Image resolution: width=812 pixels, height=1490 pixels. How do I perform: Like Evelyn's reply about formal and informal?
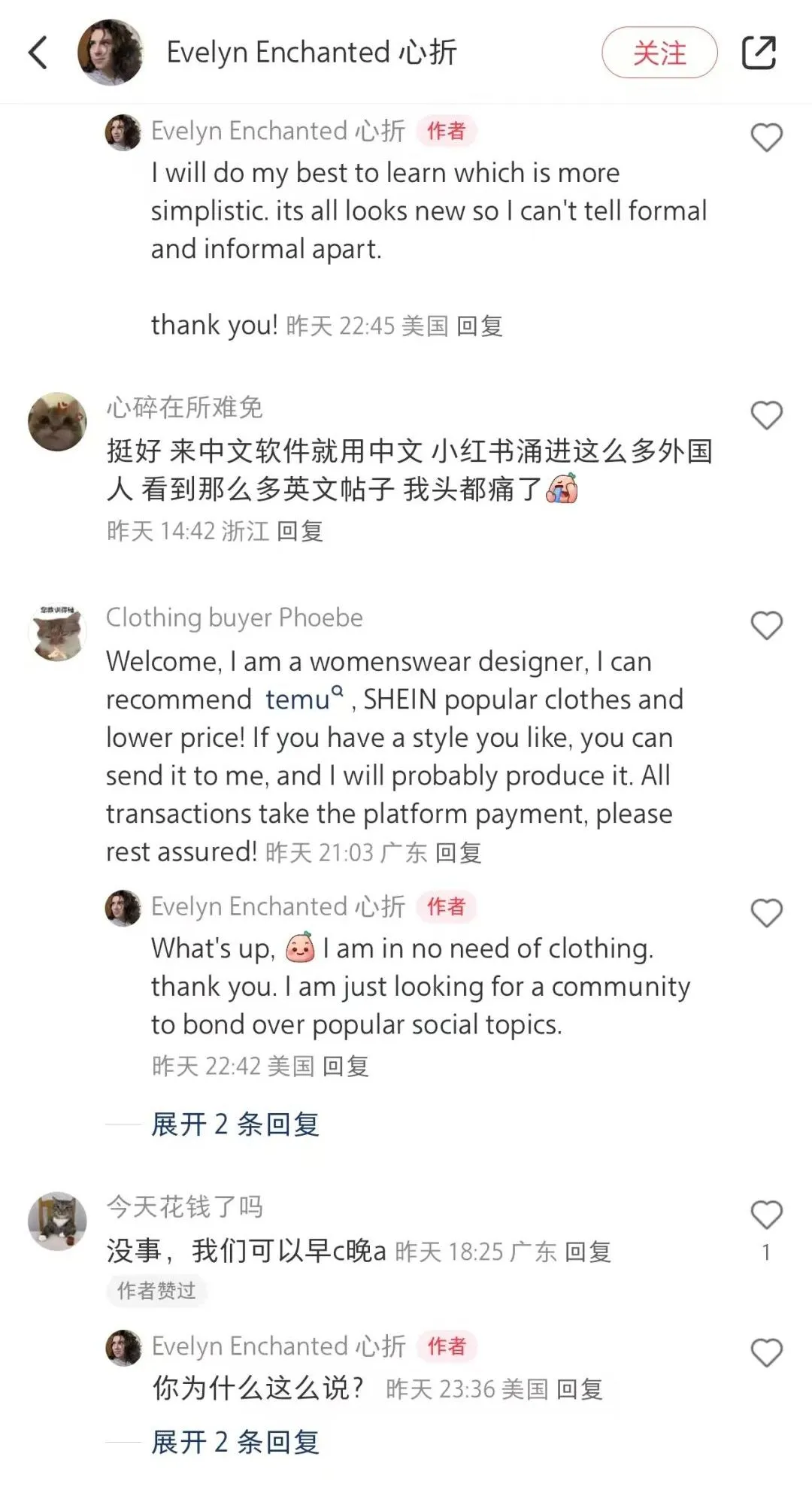766,138
